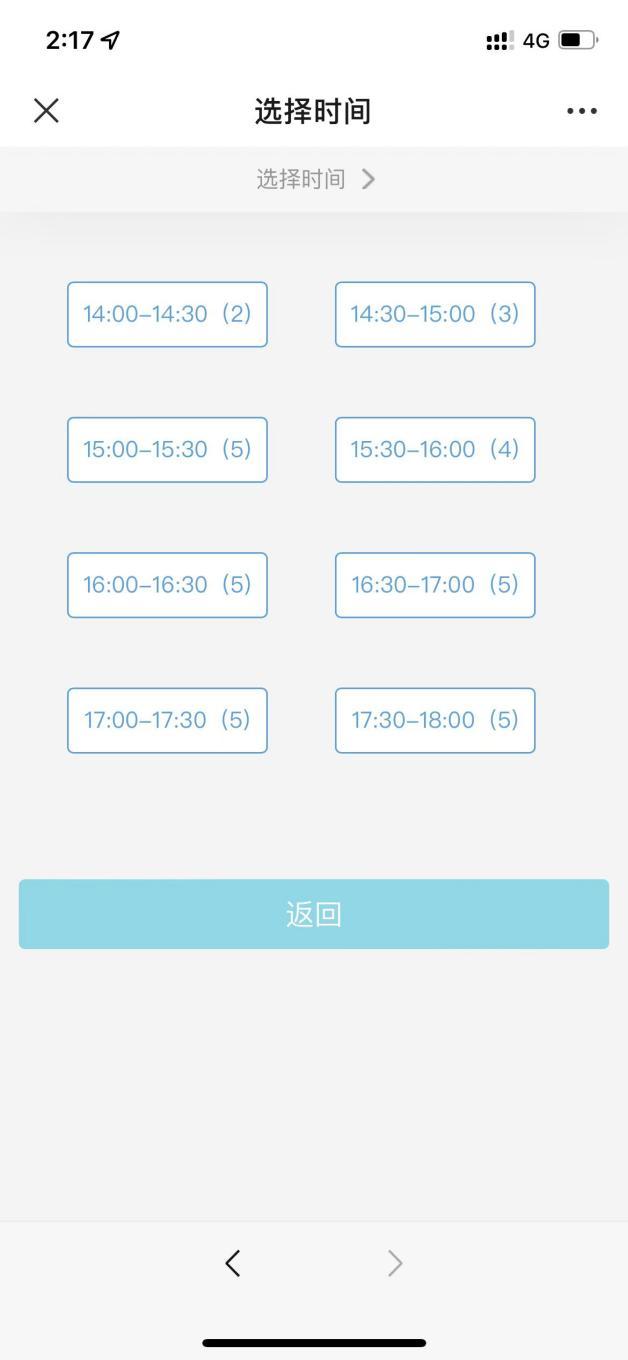This screenshot has height=1360, width=628.
Task: Choose the 14:30–15:00 time slot
Action: pos(435,314)
